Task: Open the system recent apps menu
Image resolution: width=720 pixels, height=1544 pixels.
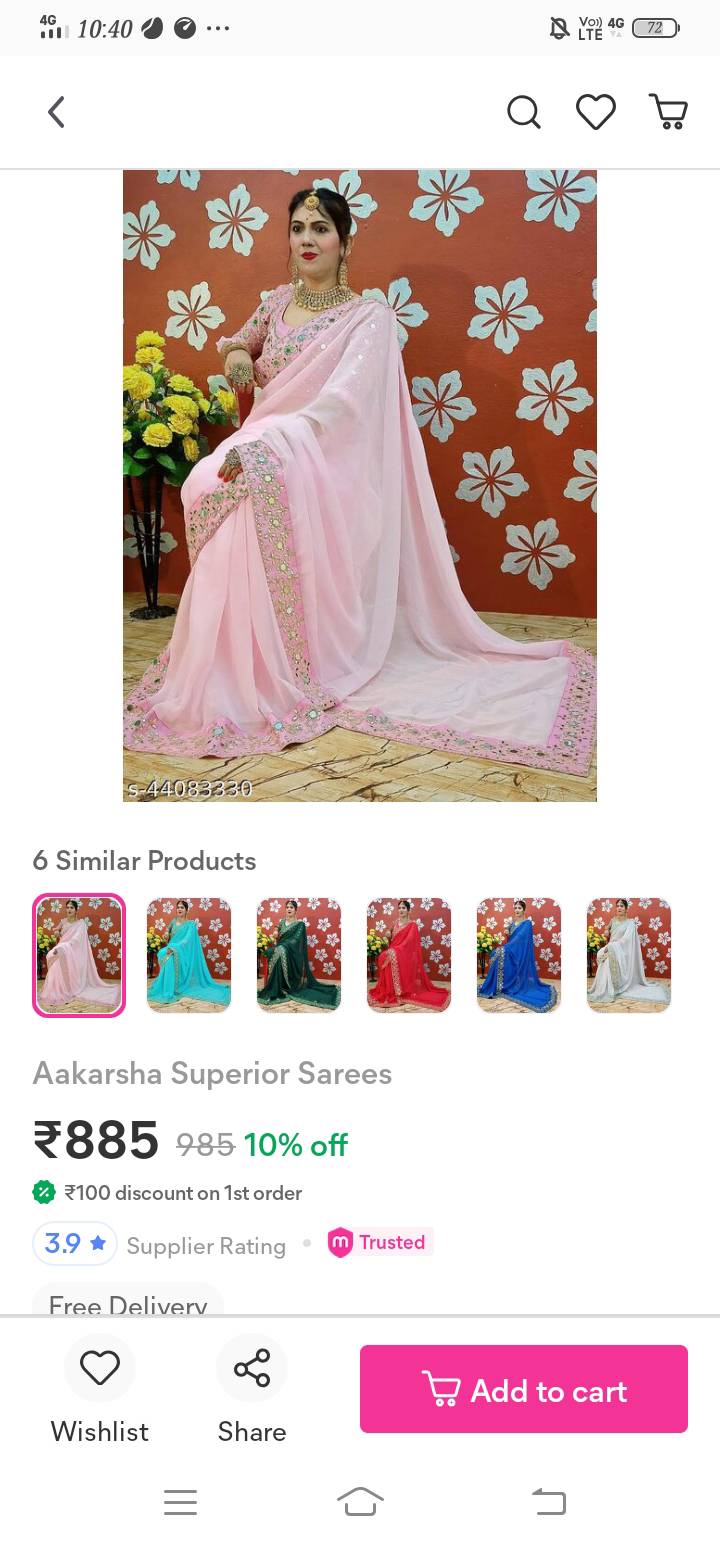Action: click(x=180, y=1502)
